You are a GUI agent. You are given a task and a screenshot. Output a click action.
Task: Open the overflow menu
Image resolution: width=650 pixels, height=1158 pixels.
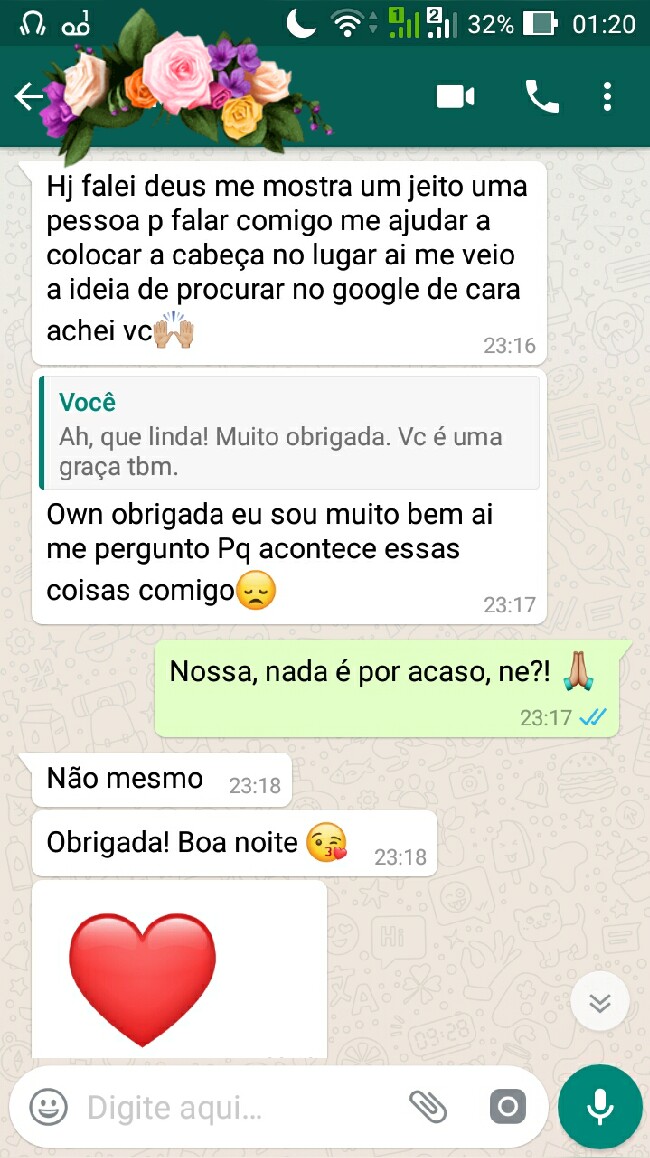point(607,96)
